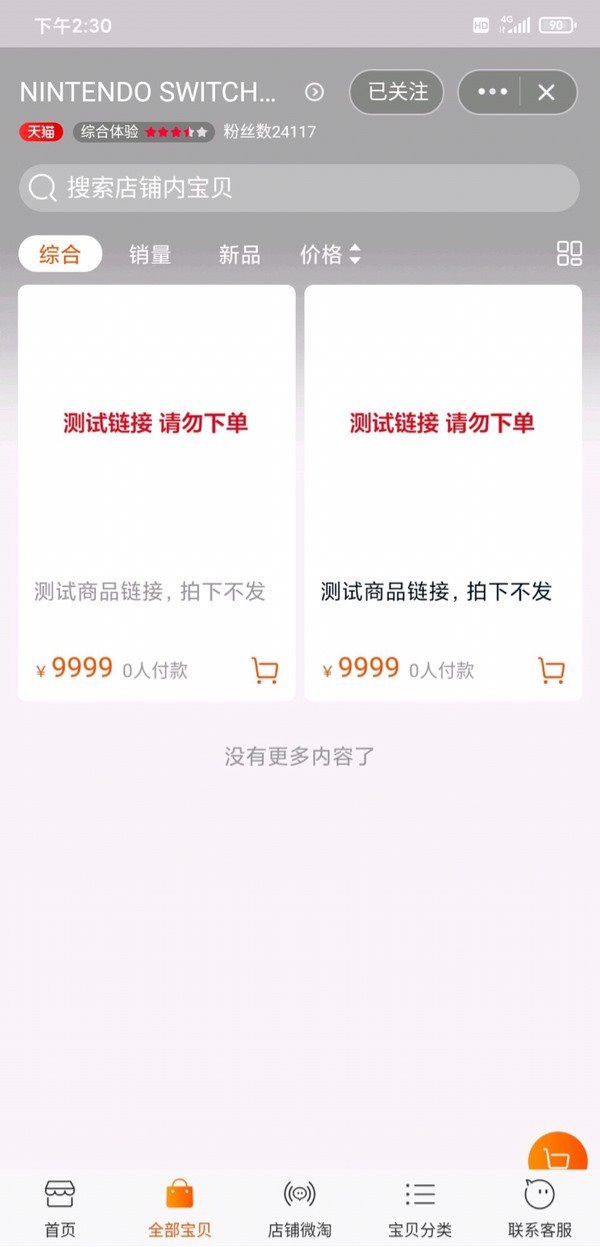600x1247 pixels.
Task: Tap the 搜索店铺内宝贝 search field
Action: point(299,188)
